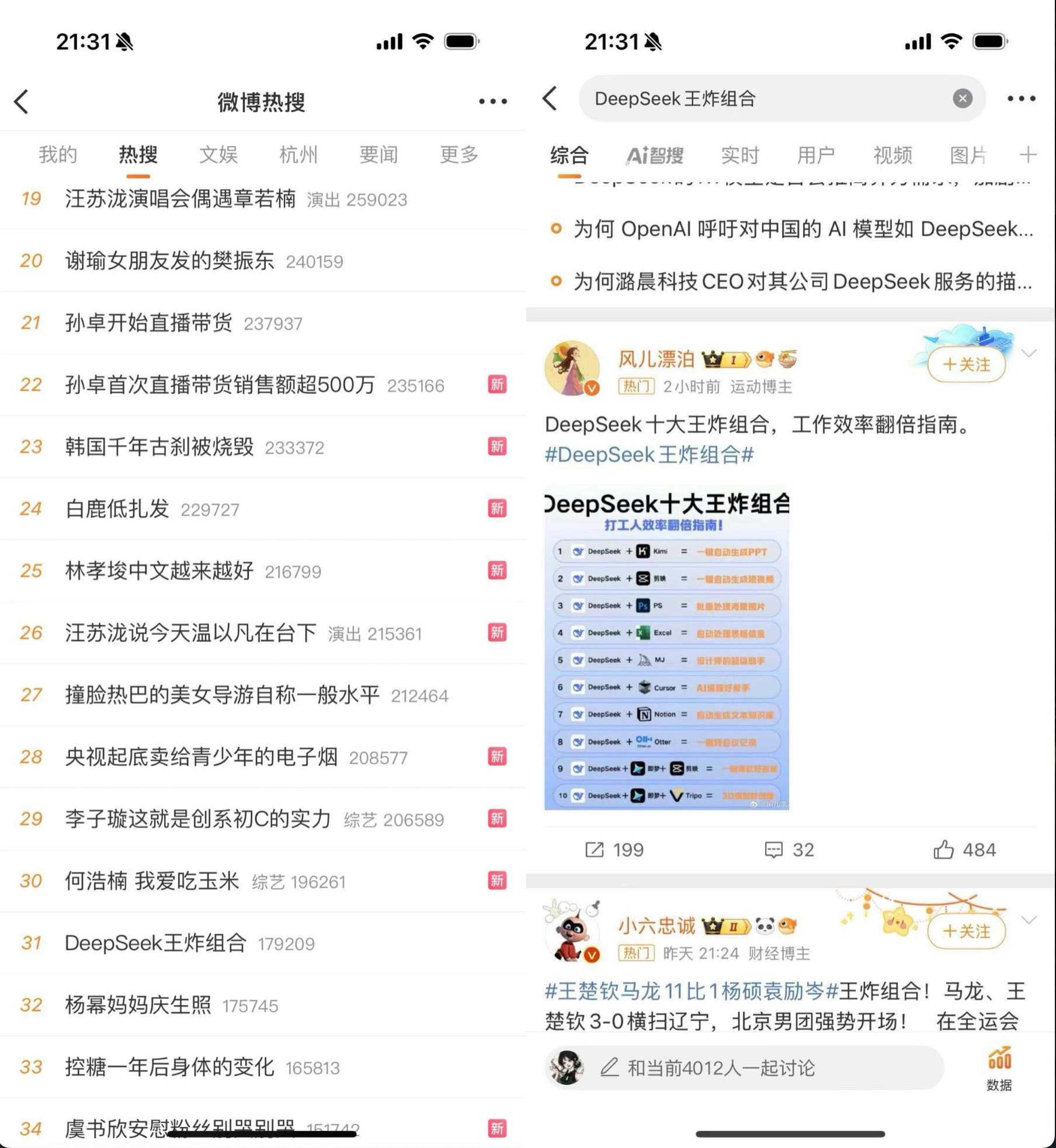Open hot search DeepSeek王炸组合
Image resolution: width=1056 pixels, height=1148 pixels.
[x=155, y=943]
